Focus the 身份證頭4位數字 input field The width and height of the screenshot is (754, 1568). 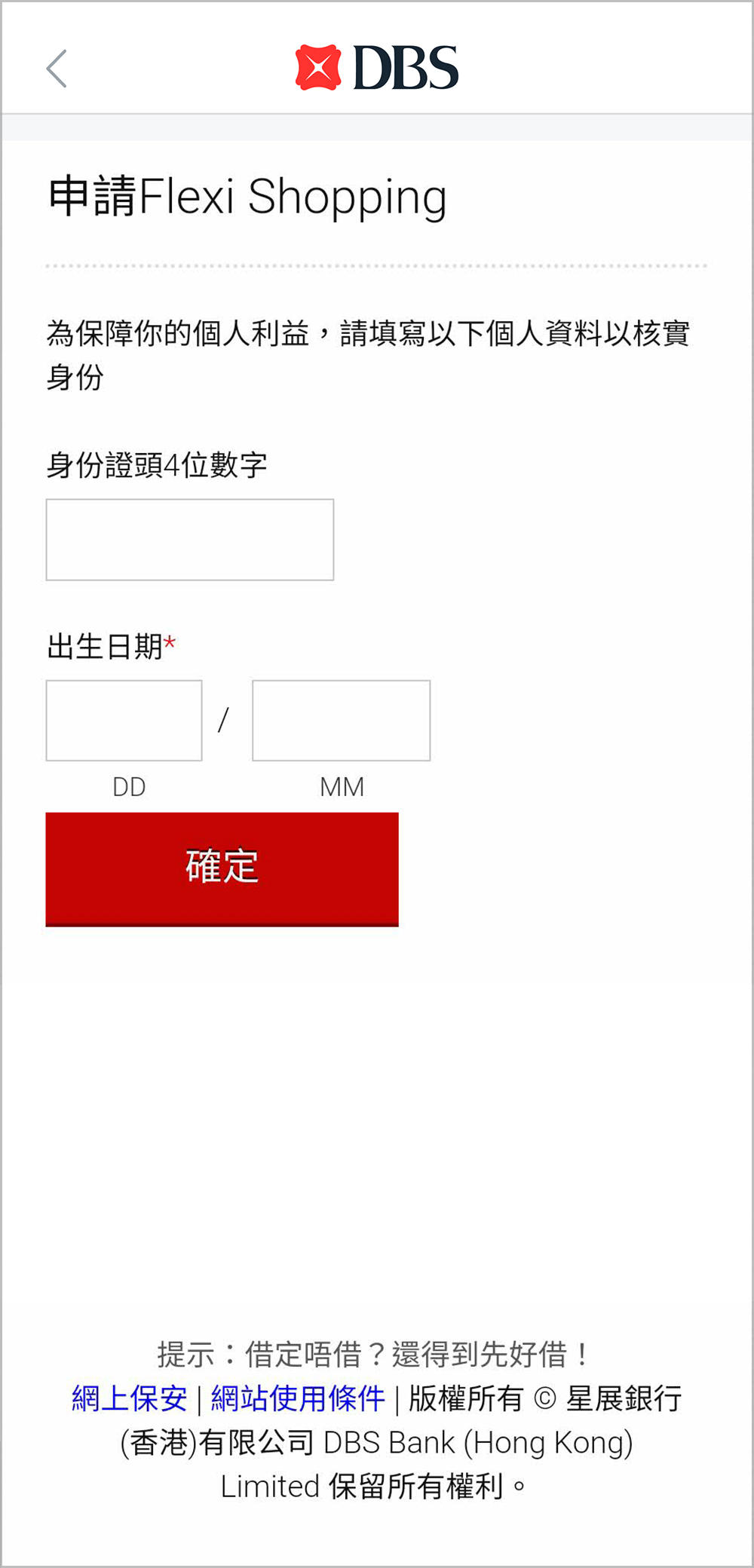[x=189, y=540]
